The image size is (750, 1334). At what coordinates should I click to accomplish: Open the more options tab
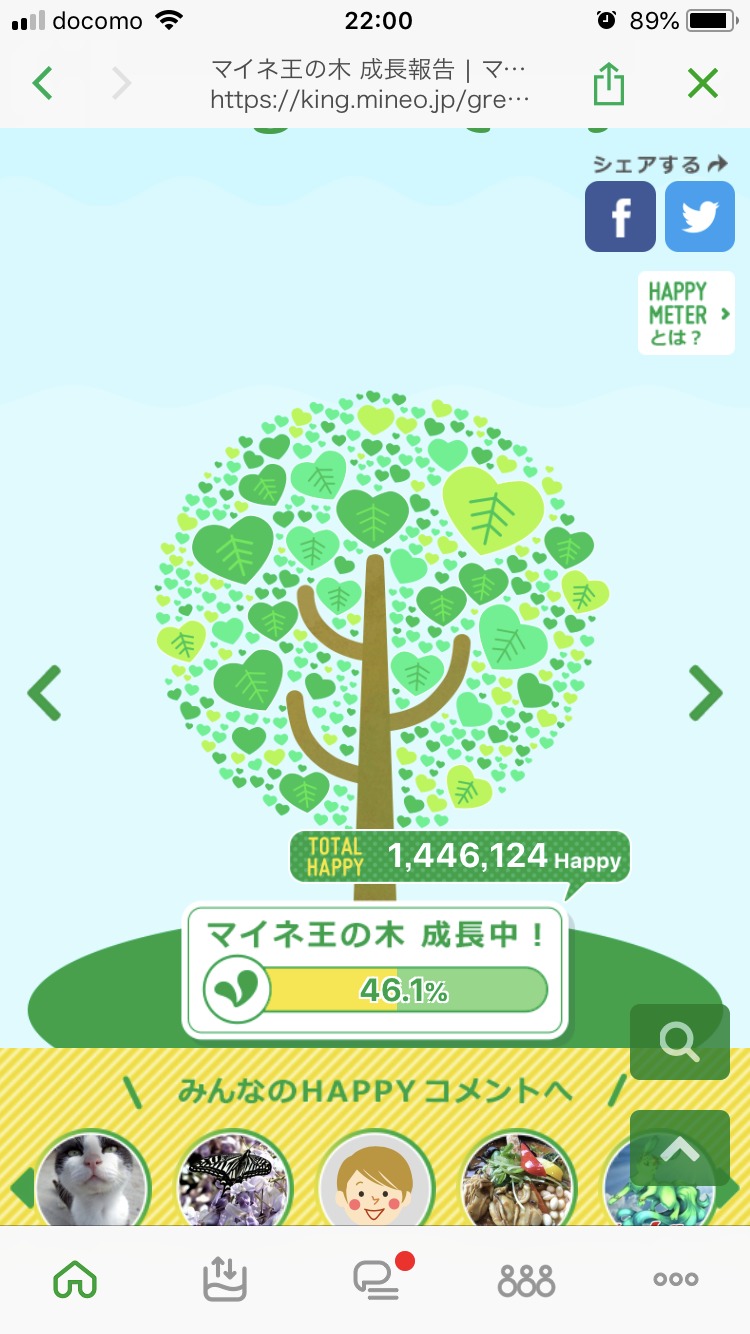click(x=676, y=1279)
